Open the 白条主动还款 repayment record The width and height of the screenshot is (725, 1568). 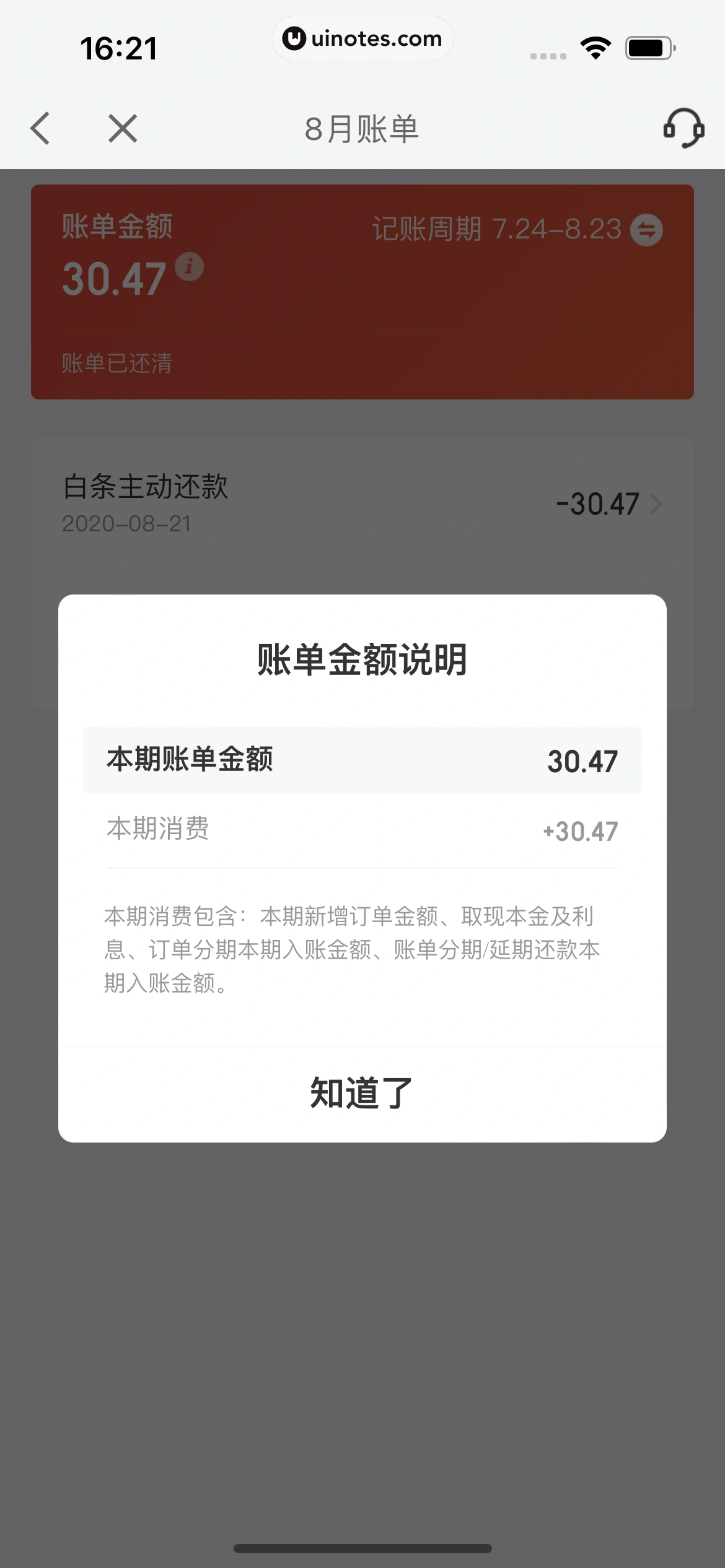point(362,504)
